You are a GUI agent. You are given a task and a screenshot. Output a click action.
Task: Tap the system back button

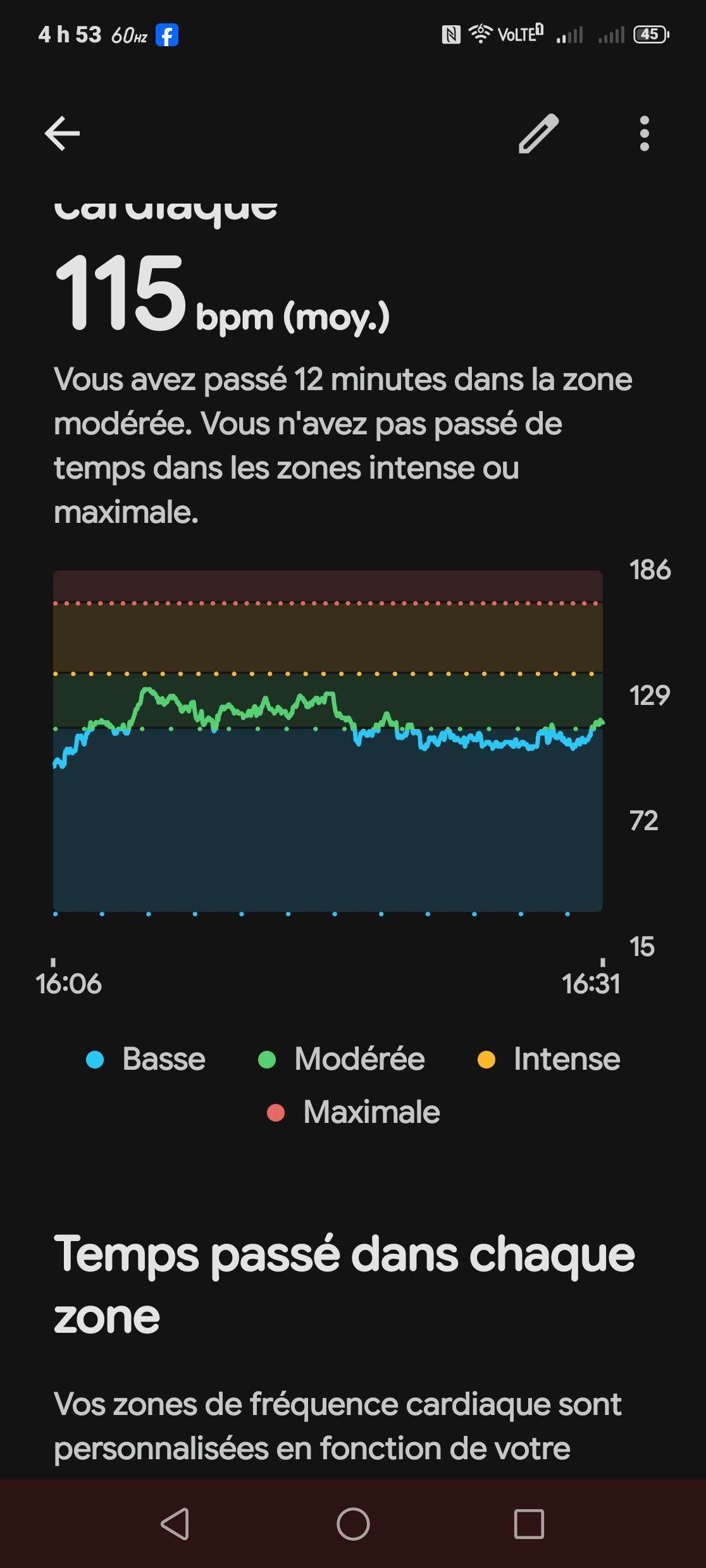click(176, 1524)
